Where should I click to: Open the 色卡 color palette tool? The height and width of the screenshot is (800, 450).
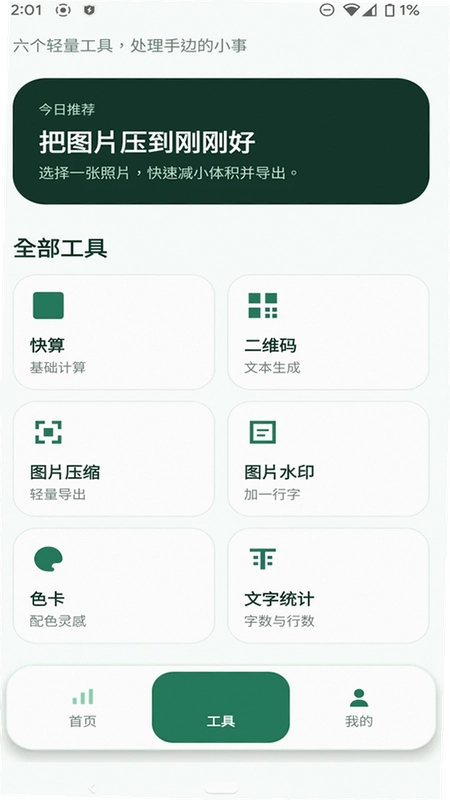point(114,585)
